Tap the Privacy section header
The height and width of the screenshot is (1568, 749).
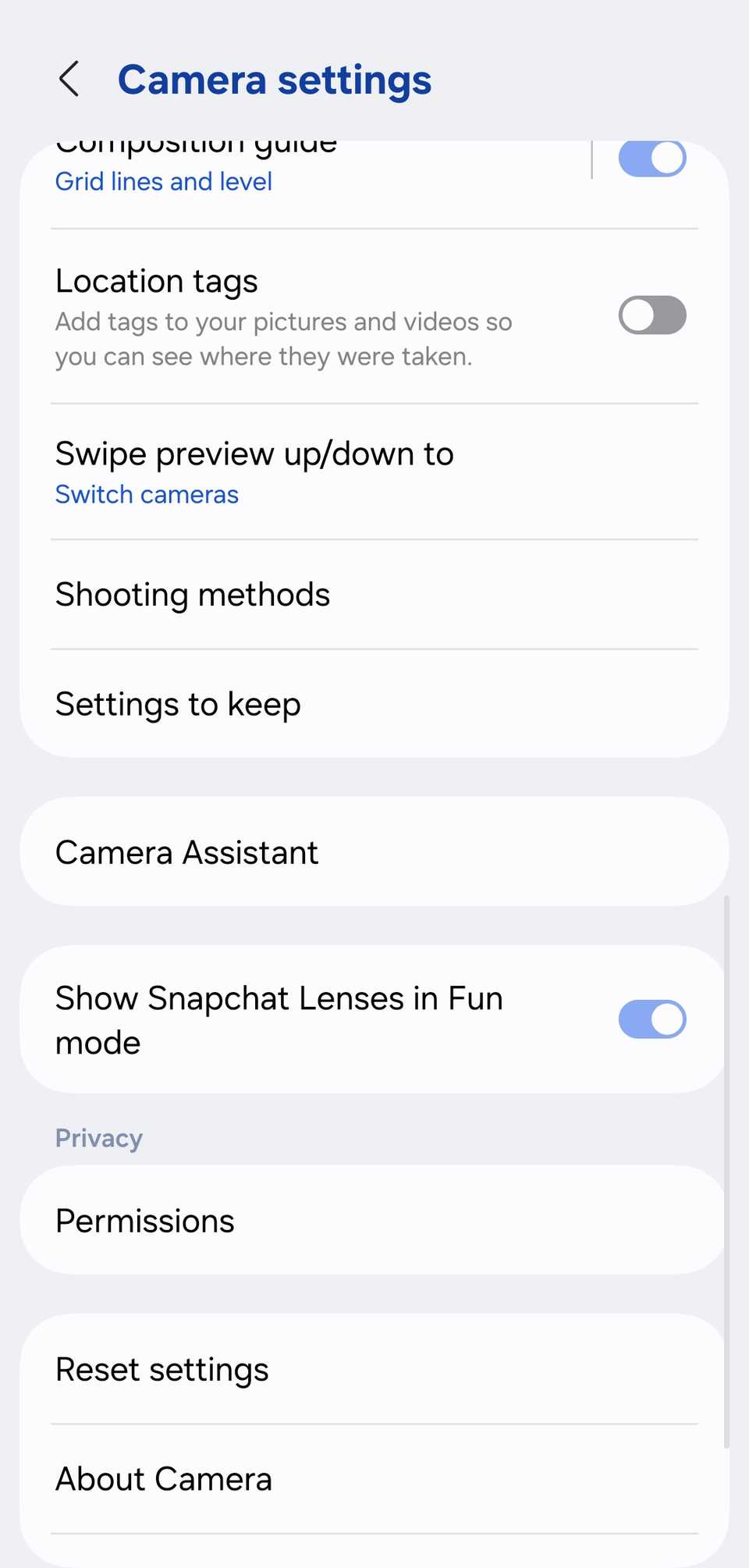[x=98, y=1137]
